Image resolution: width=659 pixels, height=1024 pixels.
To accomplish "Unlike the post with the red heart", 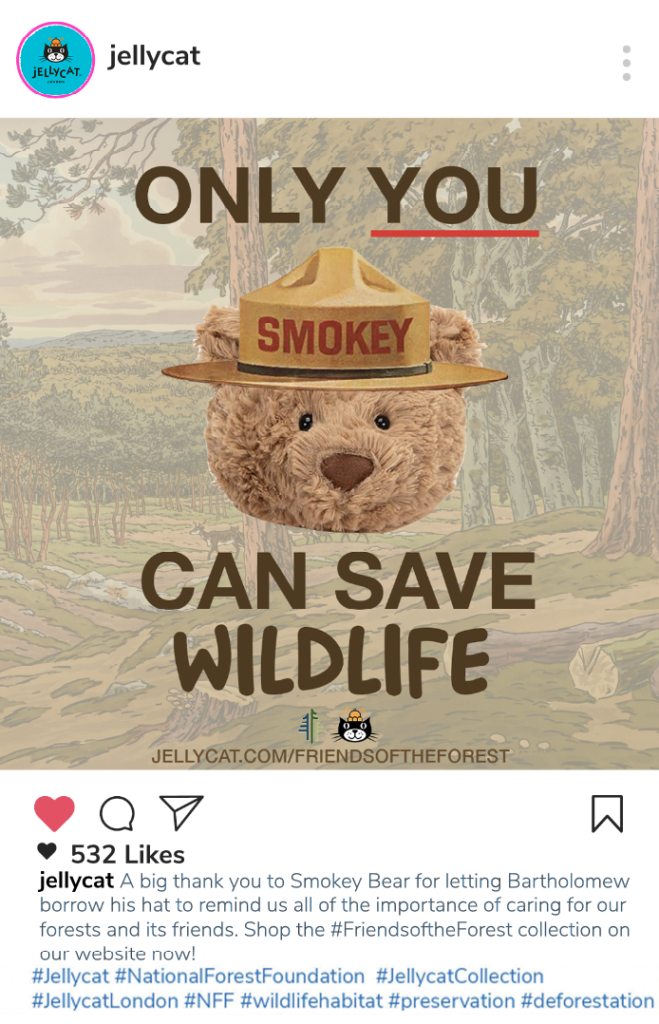I will tap(54, 813).
